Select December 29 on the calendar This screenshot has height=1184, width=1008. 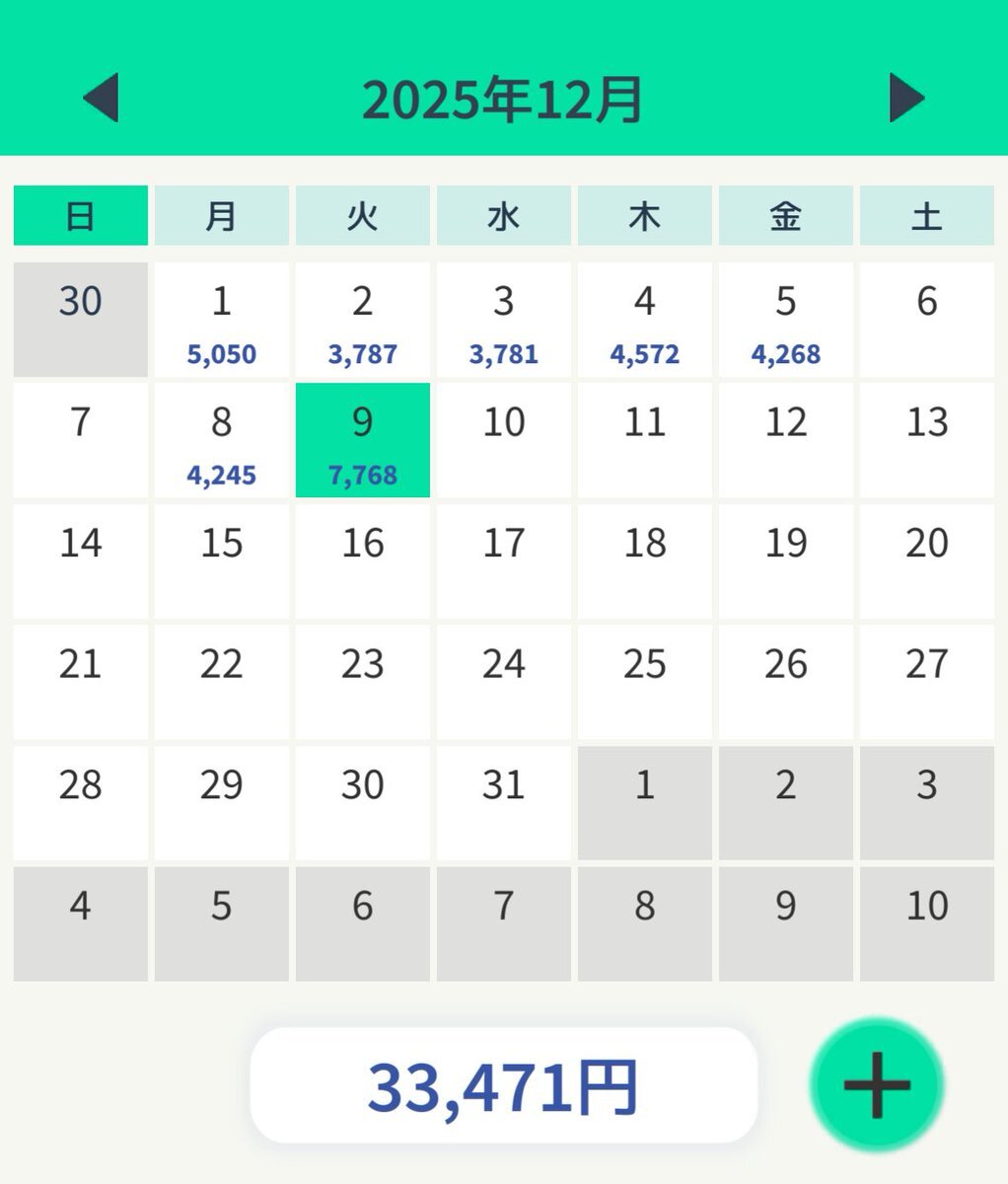(x=221, y=803)
